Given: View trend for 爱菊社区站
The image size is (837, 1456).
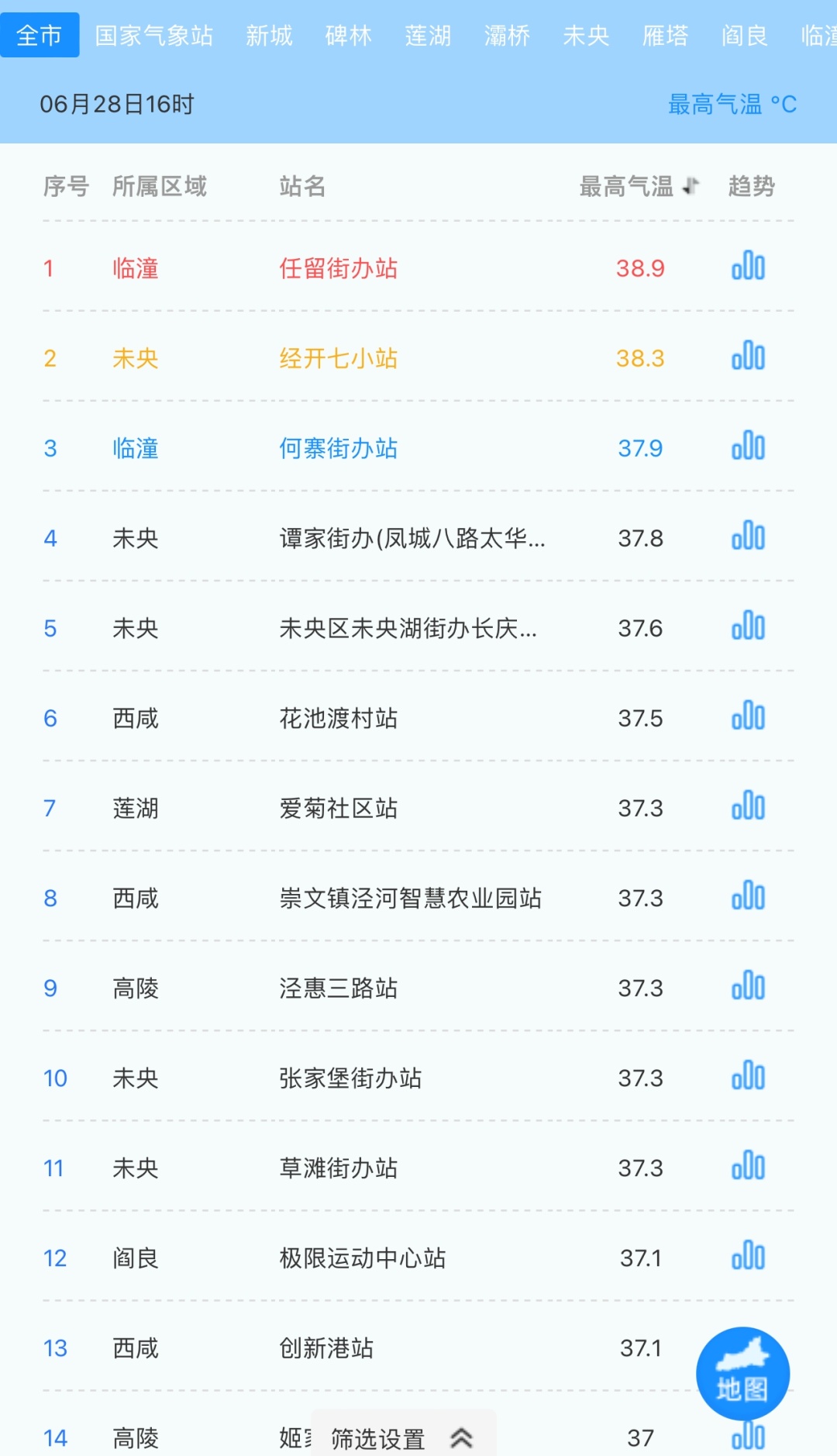Looking at the screenshot, I should point(746,807).
